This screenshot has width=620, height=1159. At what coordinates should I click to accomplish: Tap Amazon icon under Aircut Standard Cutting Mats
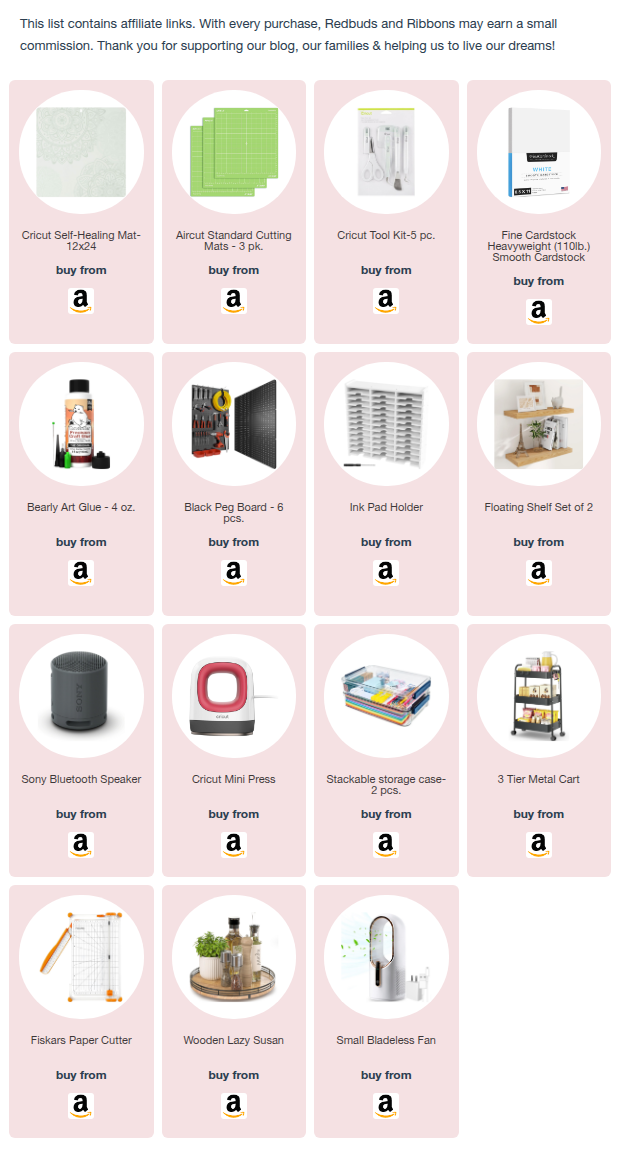233,301
